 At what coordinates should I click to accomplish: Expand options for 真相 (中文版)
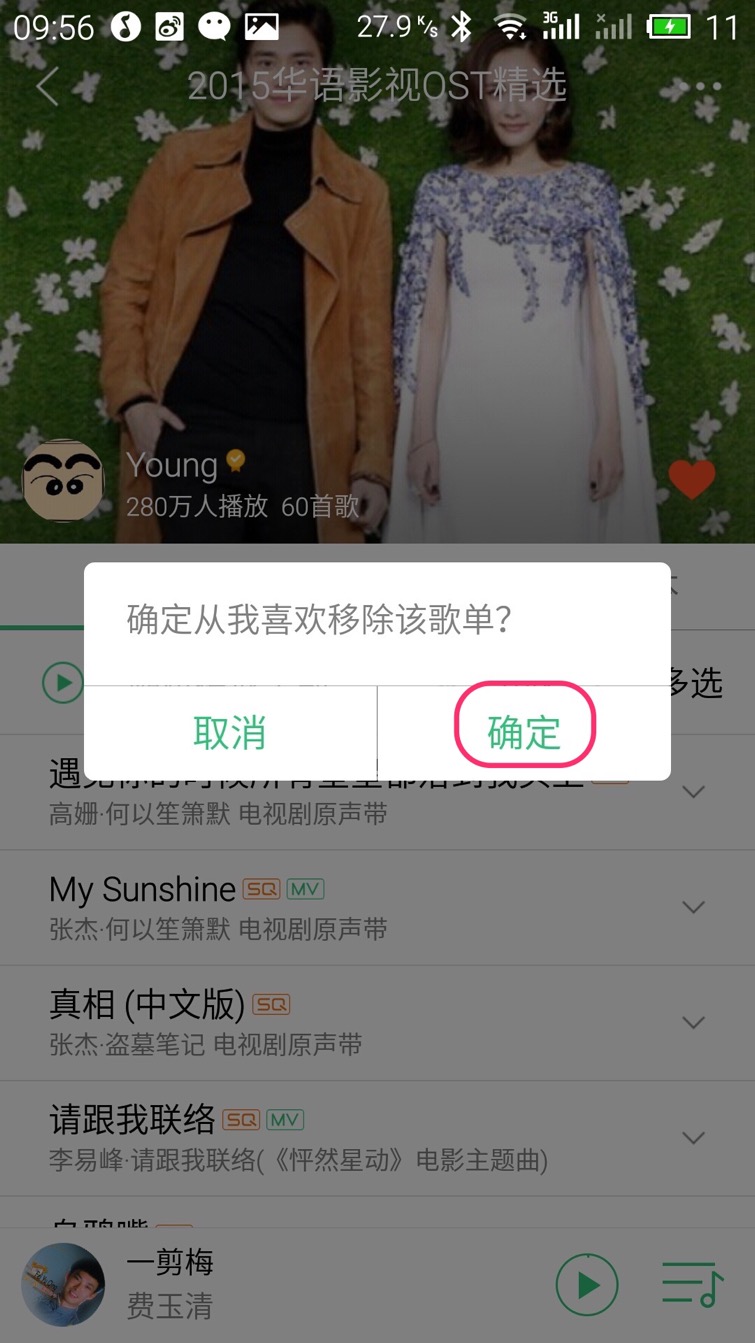(693, 1022)
